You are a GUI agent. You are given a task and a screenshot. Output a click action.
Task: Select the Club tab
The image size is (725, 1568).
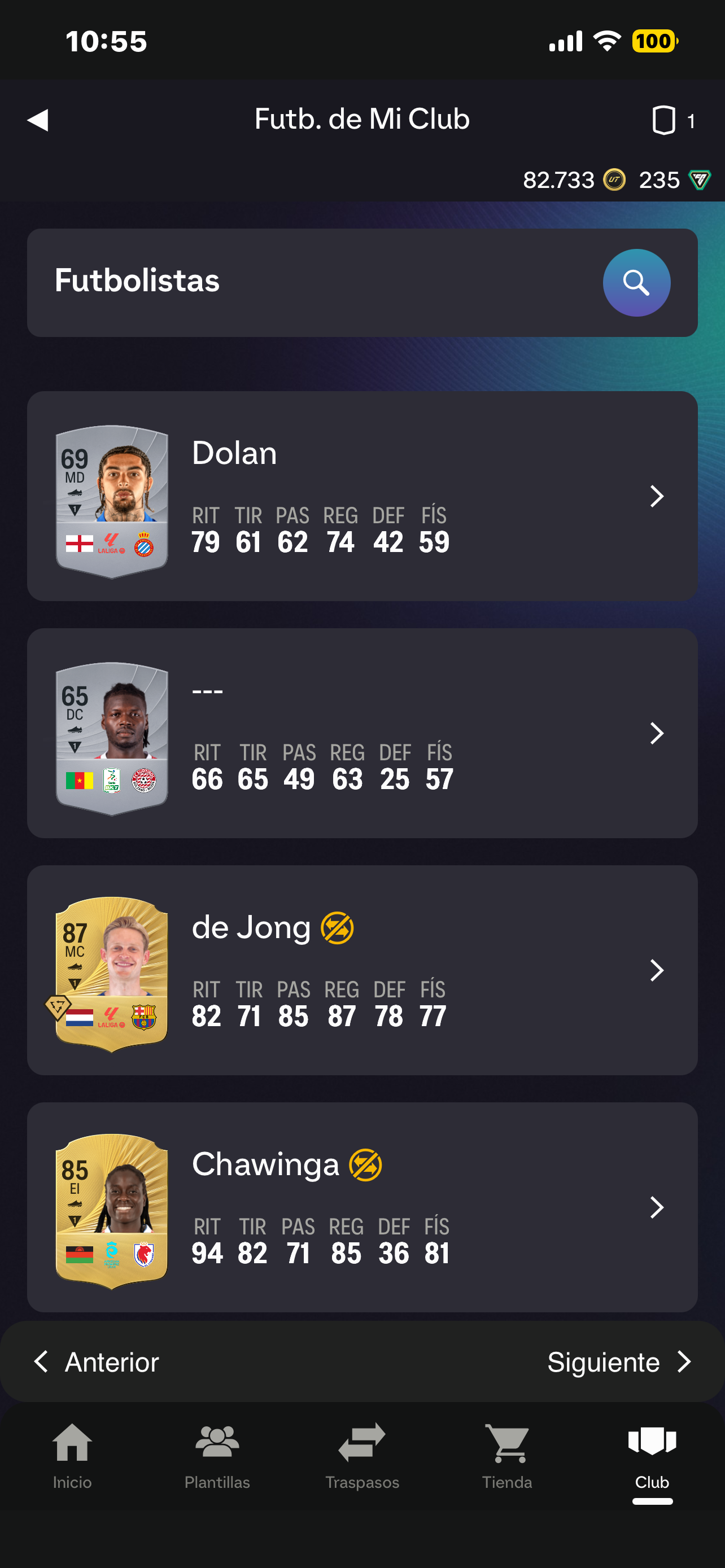[x=652, y=1455]
